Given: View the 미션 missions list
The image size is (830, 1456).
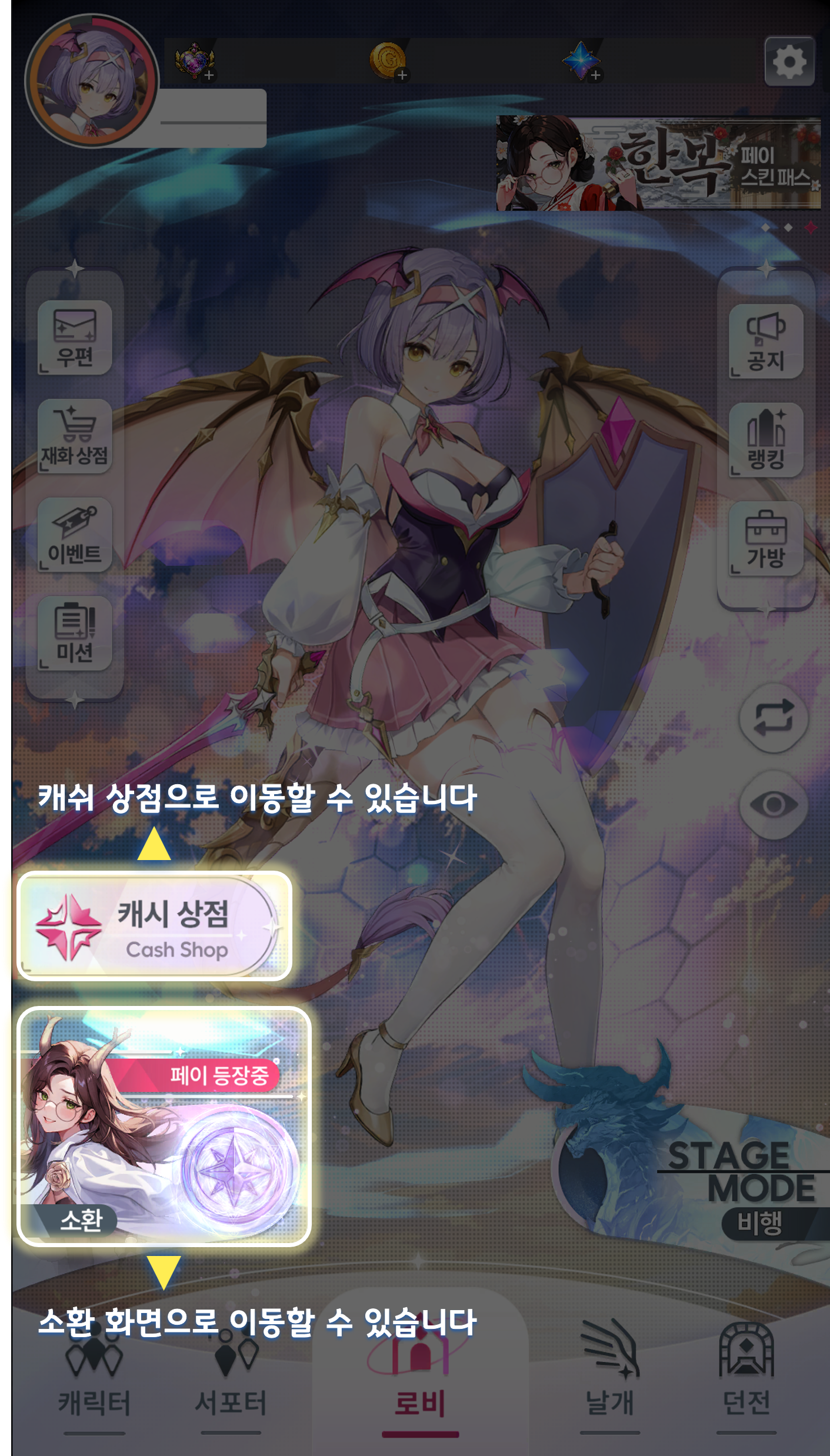Looking at the screenshot, I should (75, 634).
